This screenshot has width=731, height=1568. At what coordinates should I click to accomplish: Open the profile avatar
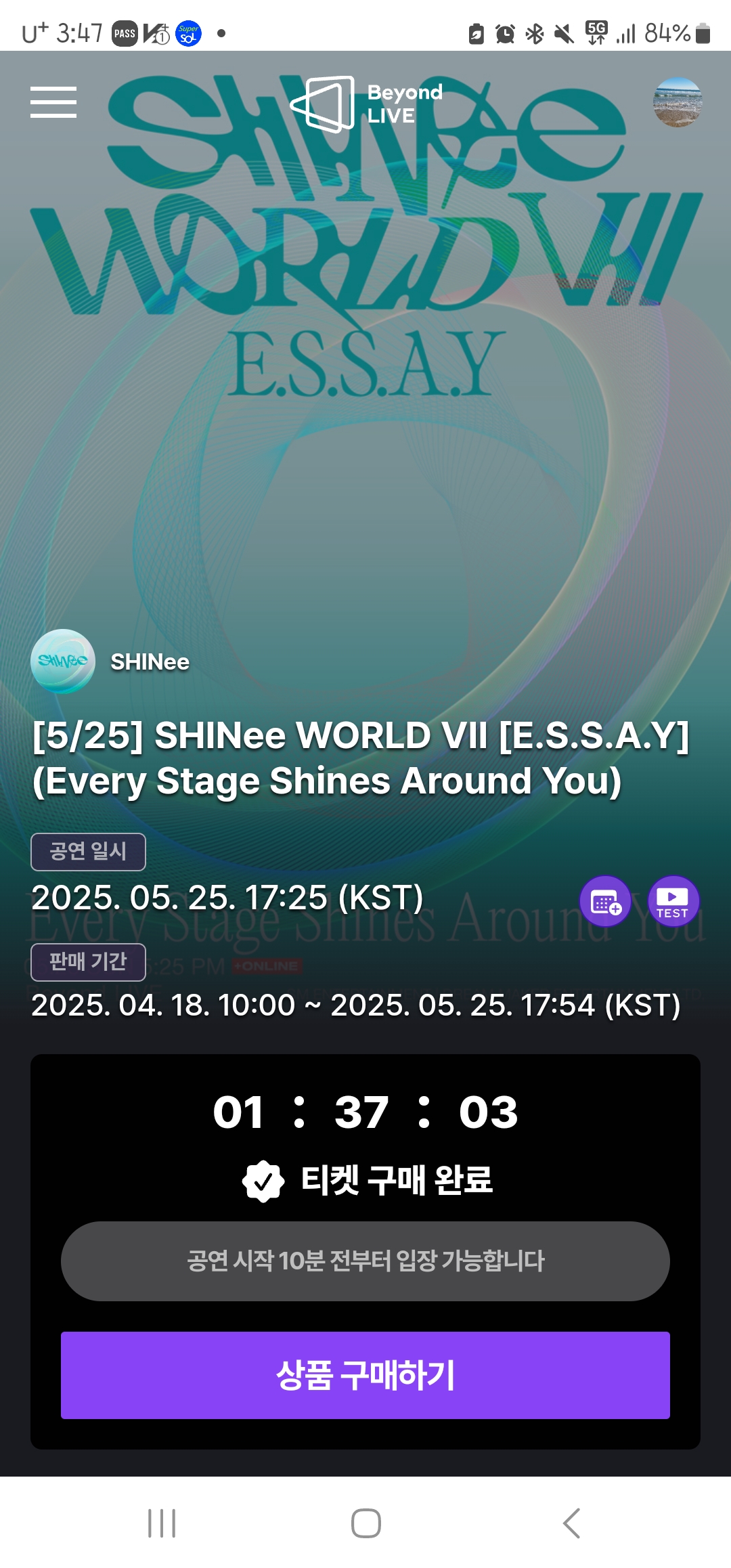[x=677, y=102]
